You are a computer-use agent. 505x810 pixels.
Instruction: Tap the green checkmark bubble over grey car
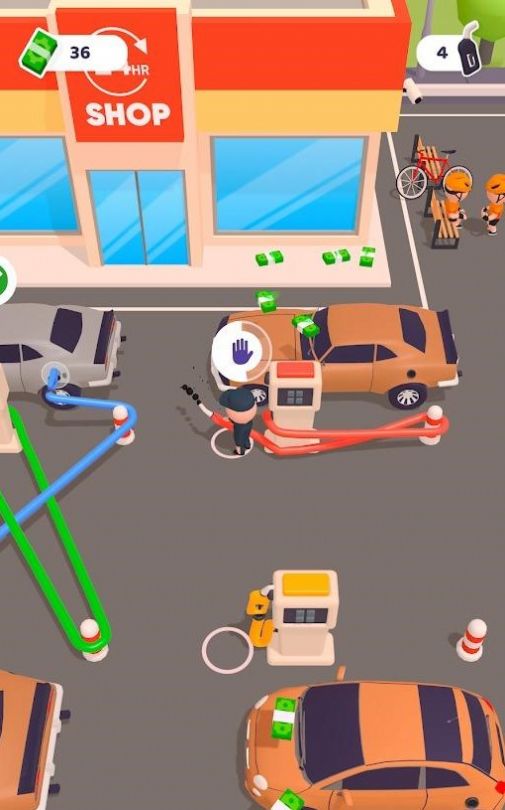pos(5,279)
